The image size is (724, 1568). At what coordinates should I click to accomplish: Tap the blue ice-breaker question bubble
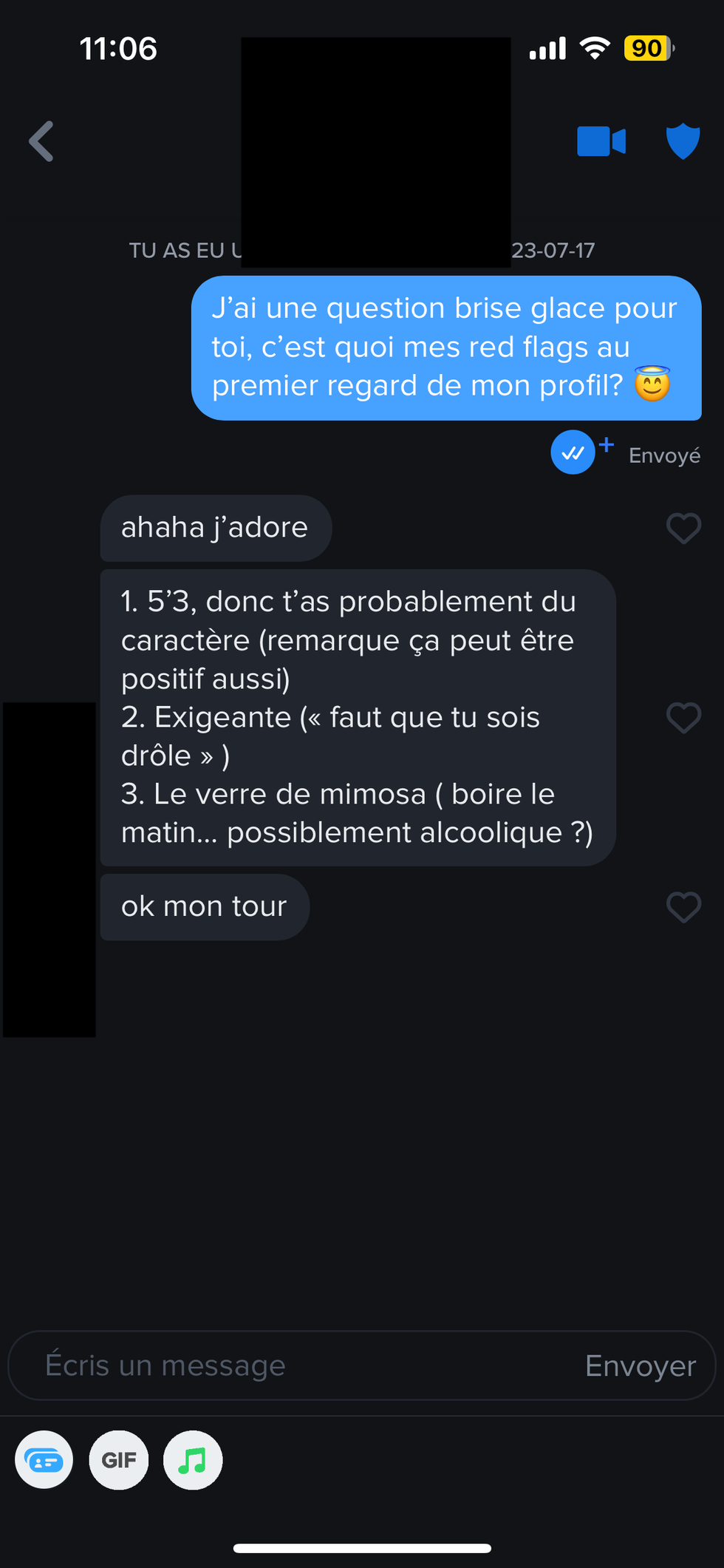click(x=446, y=347)
